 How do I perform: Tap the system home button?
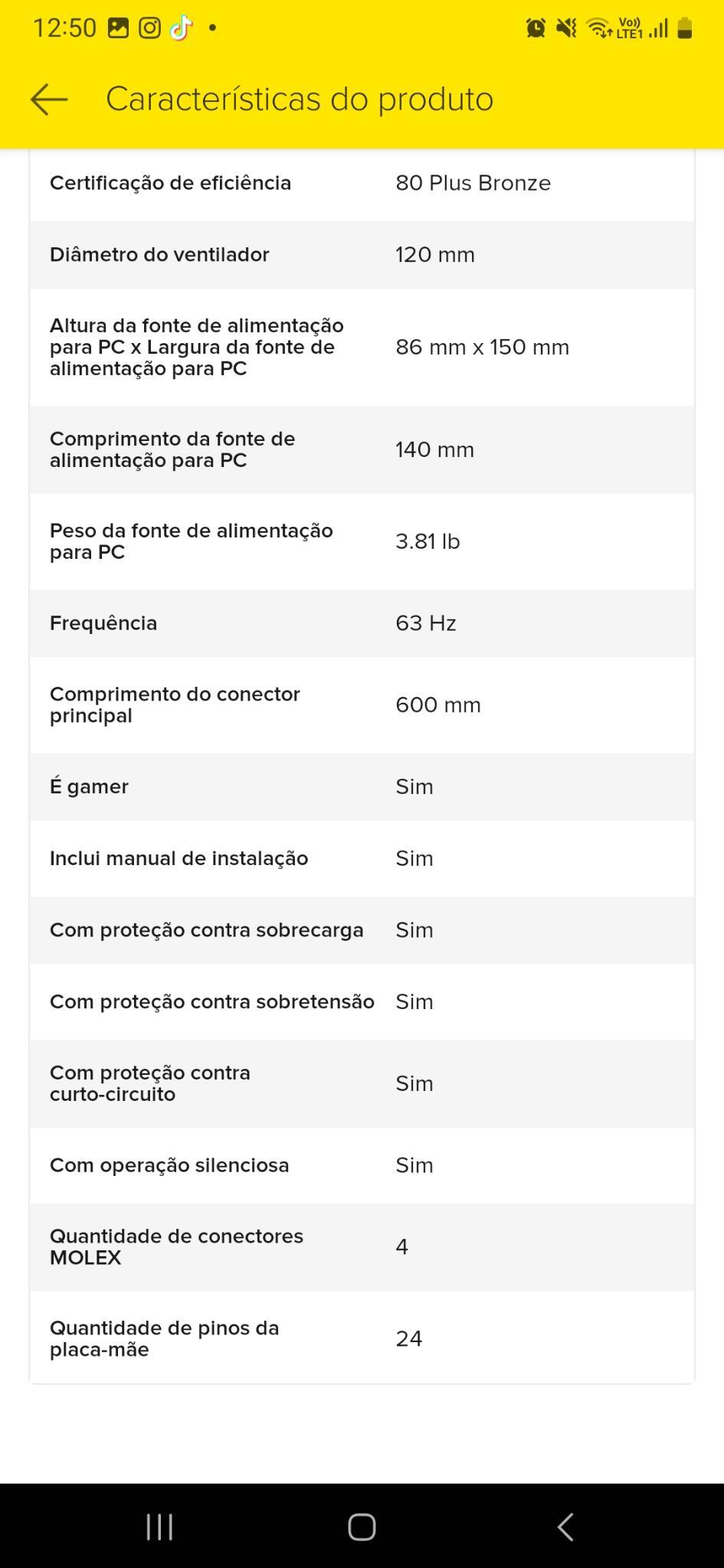pyautogui.click(x=362, y=1527)
